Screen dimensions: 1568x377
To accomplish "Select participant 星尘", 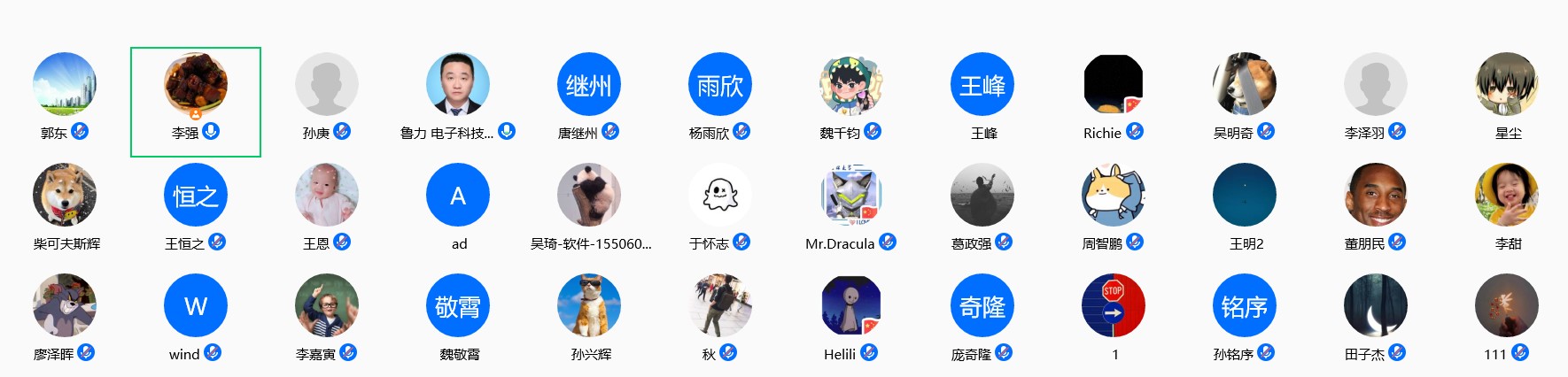I will (x=1507, y=85).
